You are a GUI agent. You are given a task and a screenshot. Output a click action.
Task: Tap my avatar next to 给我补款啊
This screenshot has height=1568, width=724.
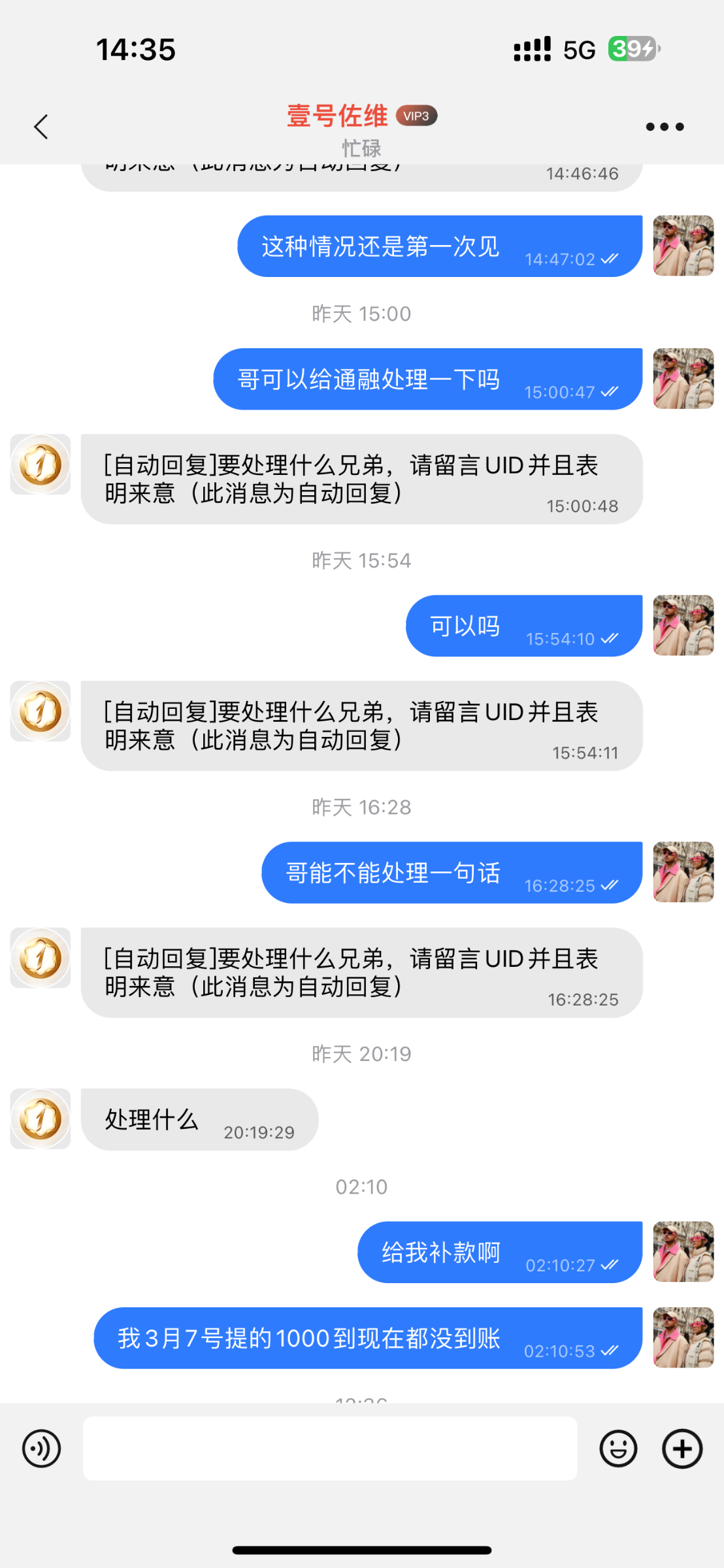click(683, 1251)
